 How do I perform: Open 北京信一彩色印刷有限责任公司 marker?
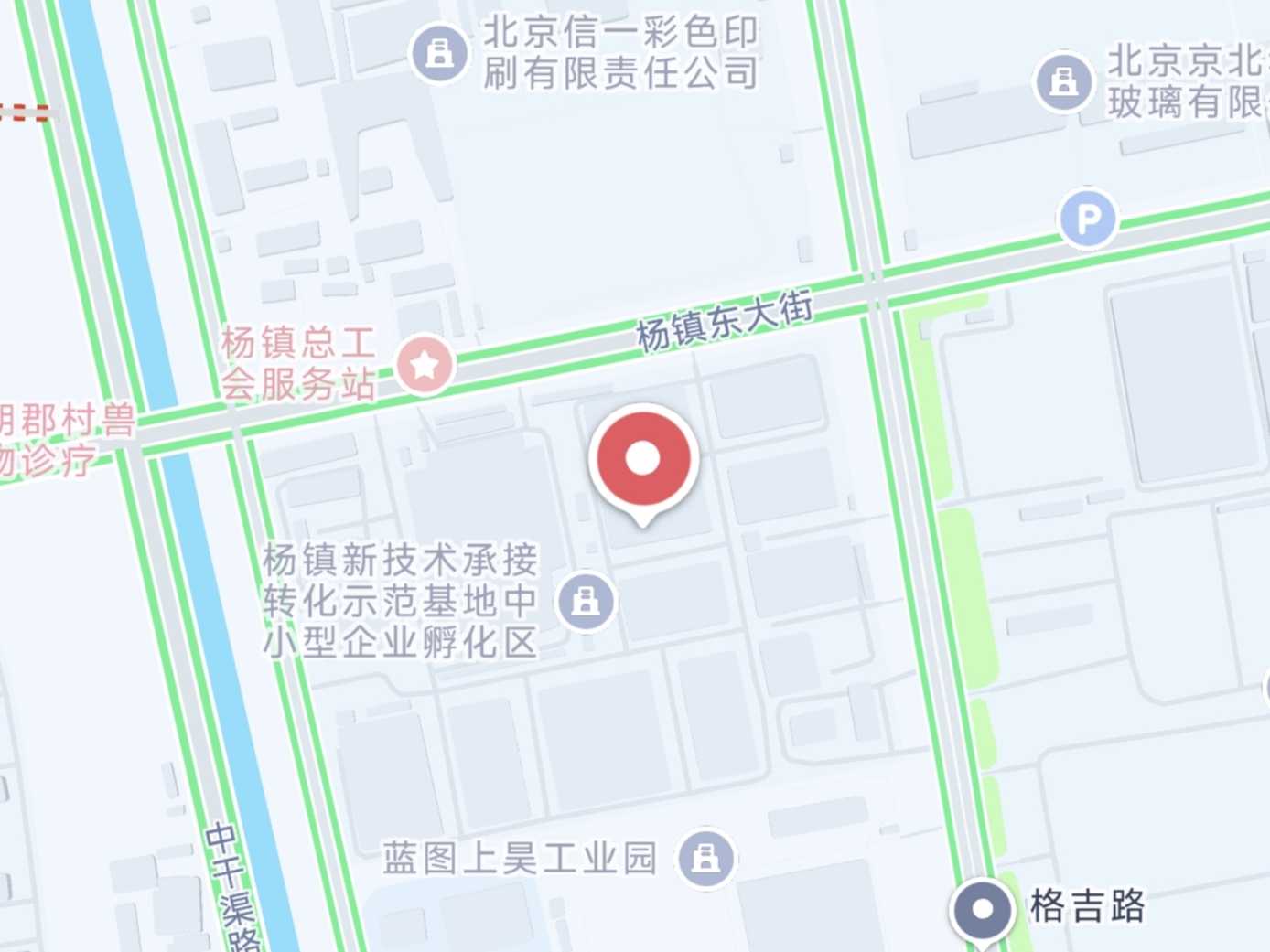(x=439, y=53)
